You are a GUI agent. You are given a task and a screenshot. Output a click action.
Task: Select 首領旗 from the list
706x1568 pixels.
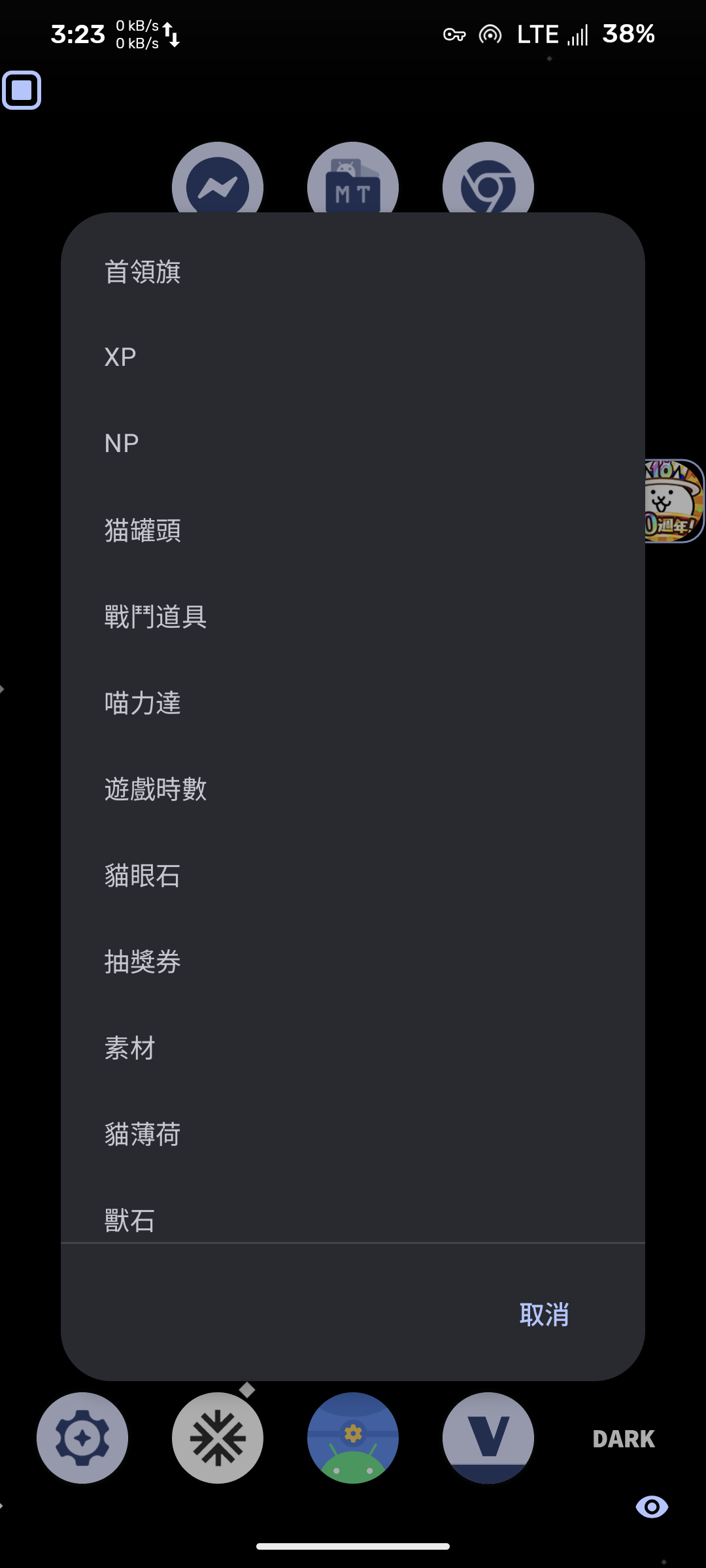tap(353, 272)
